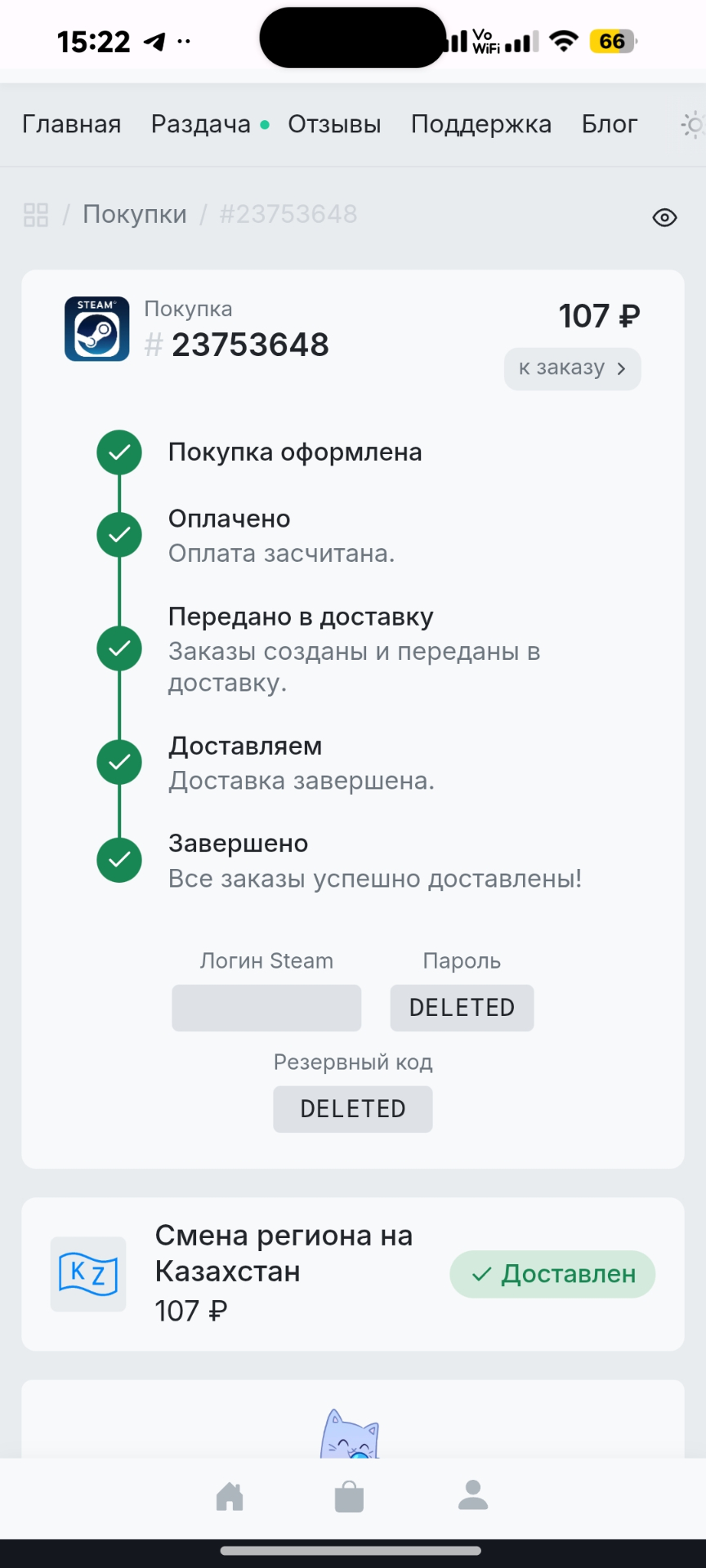Screen dimensions: 706x1568
Task: Tap the DELETED value under Пароль
Action: pos(462,1007)
